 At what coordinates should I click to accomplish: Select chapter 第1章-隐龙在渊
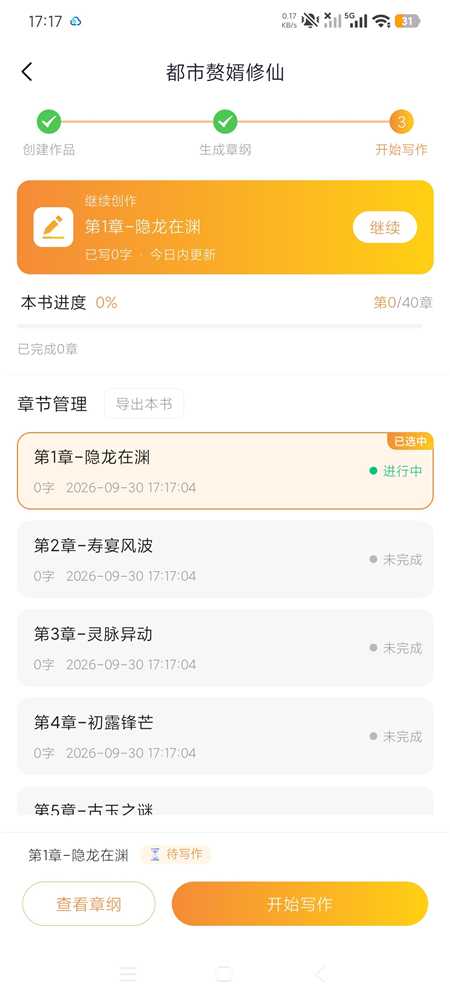(x=225, y=471)
